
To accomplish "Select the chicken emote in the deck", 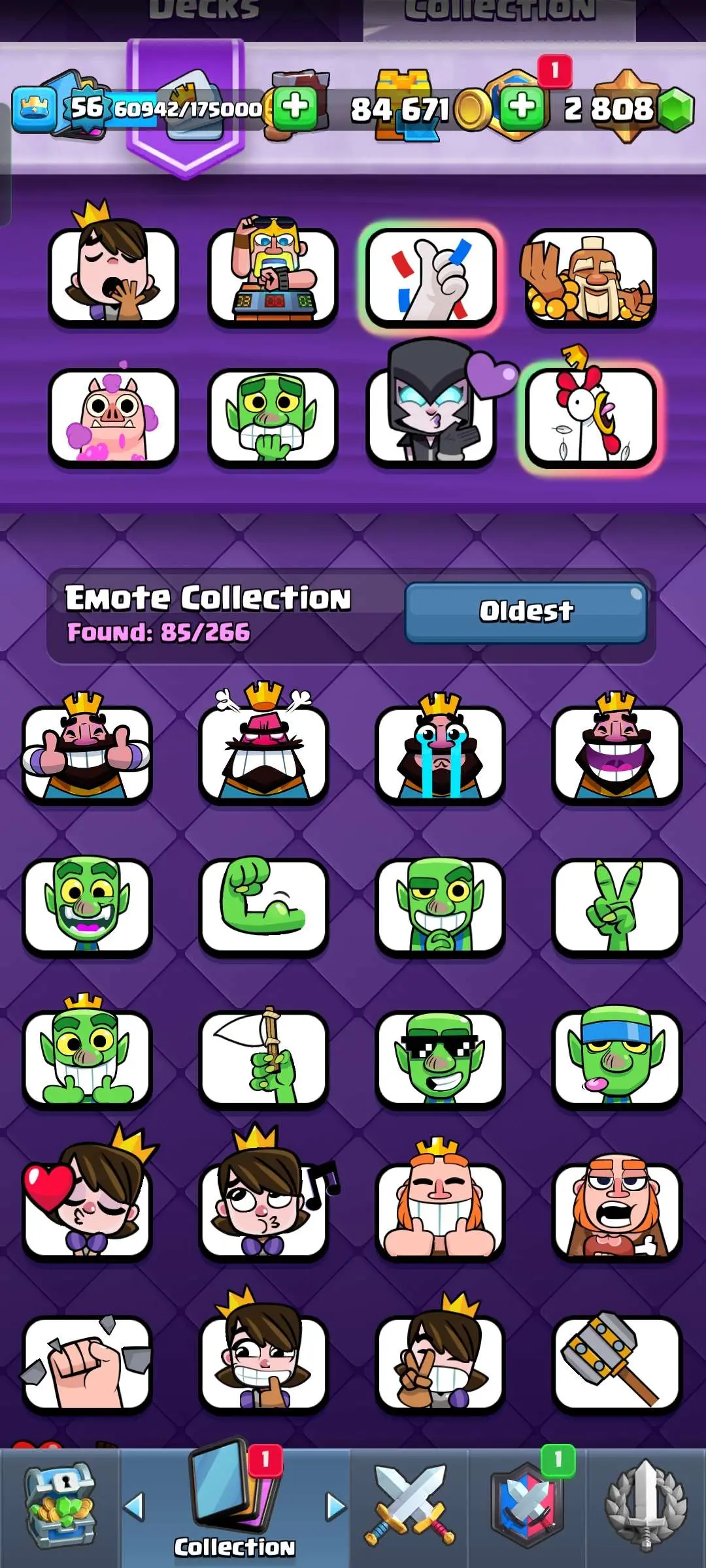I will tap(590, 416).
